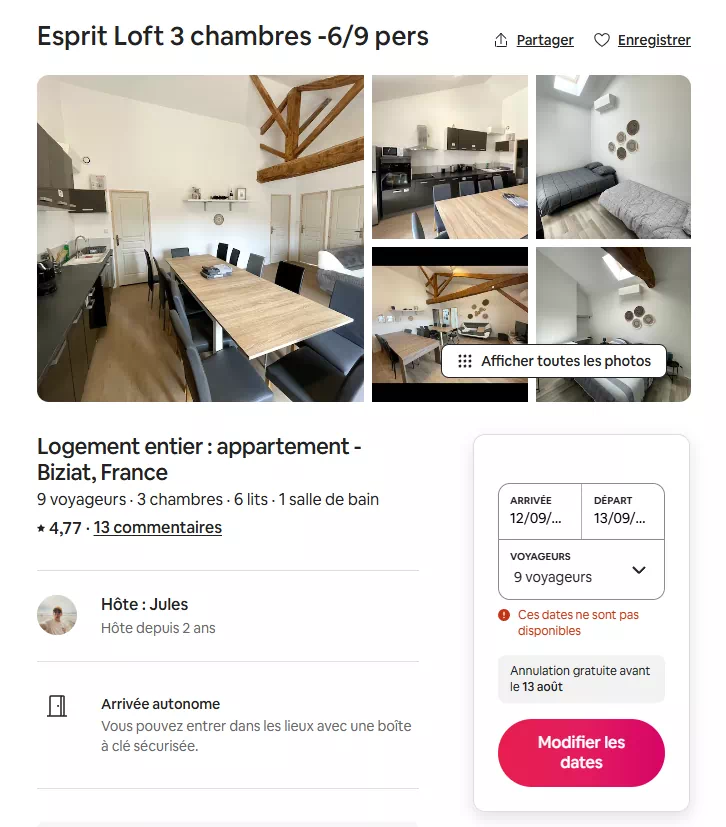Screen dimensions: 726x827
Task: Open the kitchen photo with black cabinets
Action: pyautogui.click(x=450, y=157)
